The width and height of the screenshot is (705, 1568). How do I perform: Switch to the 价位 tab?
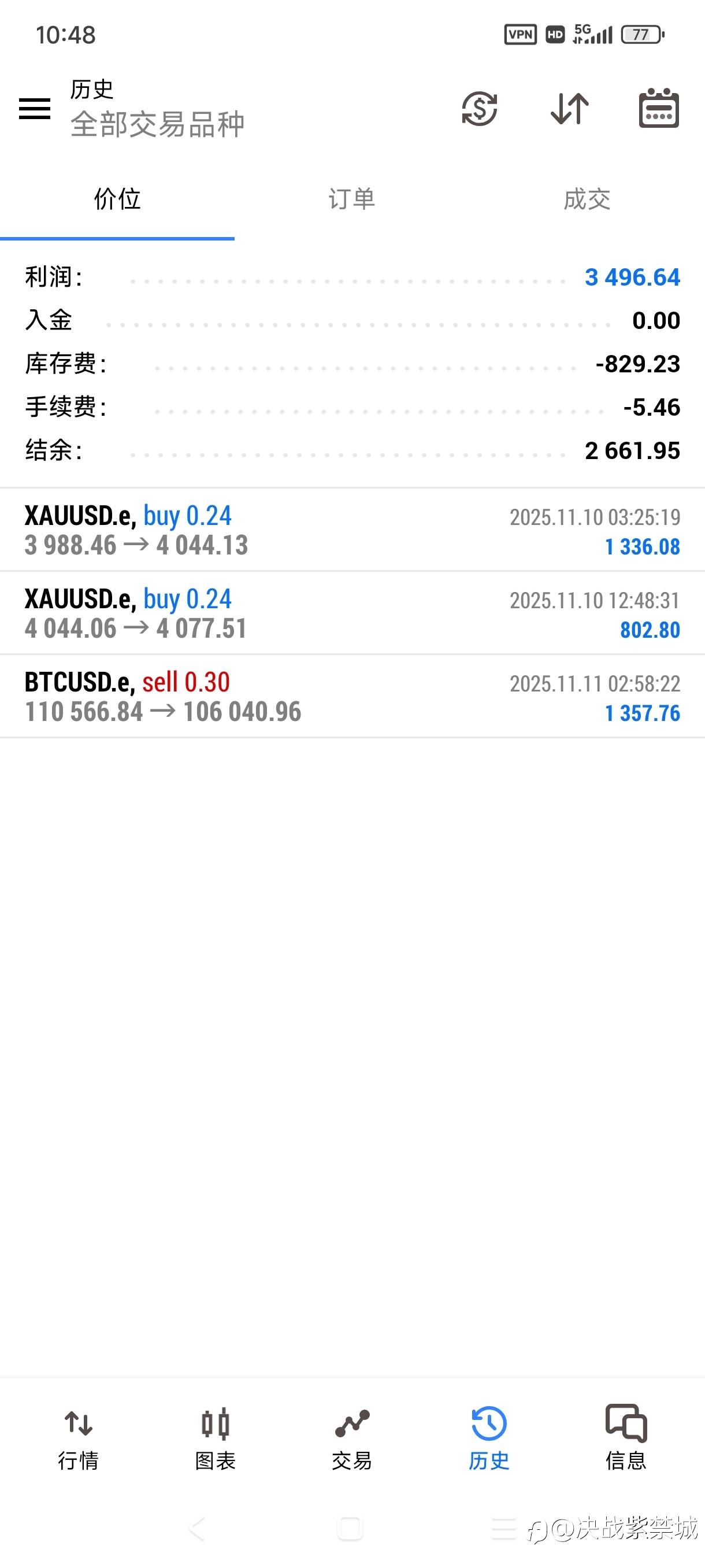pyautogui.click(x=117, y=199)
